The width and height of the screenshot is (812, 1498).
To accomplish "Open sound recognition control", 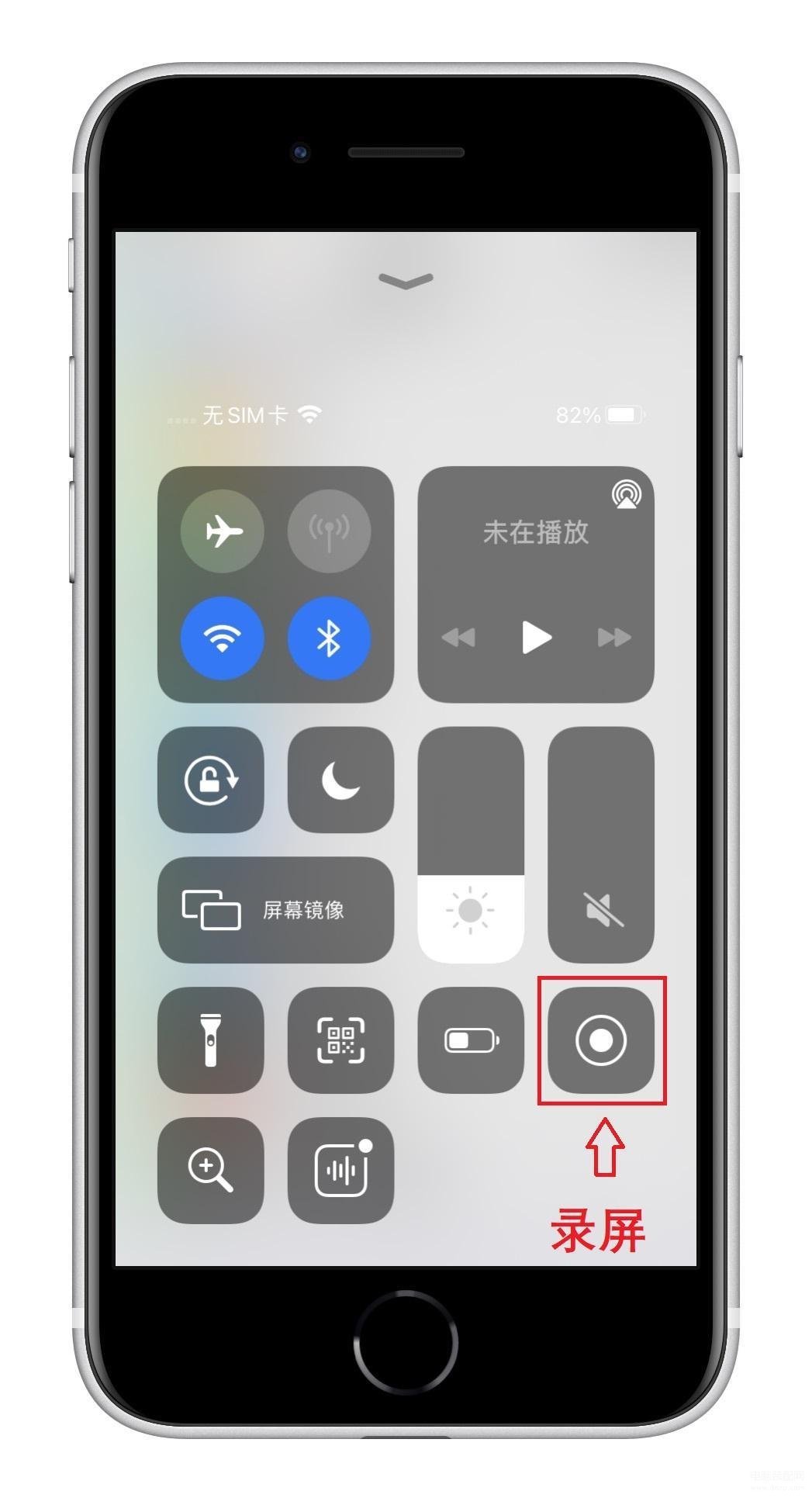I will pos(340,1170).
